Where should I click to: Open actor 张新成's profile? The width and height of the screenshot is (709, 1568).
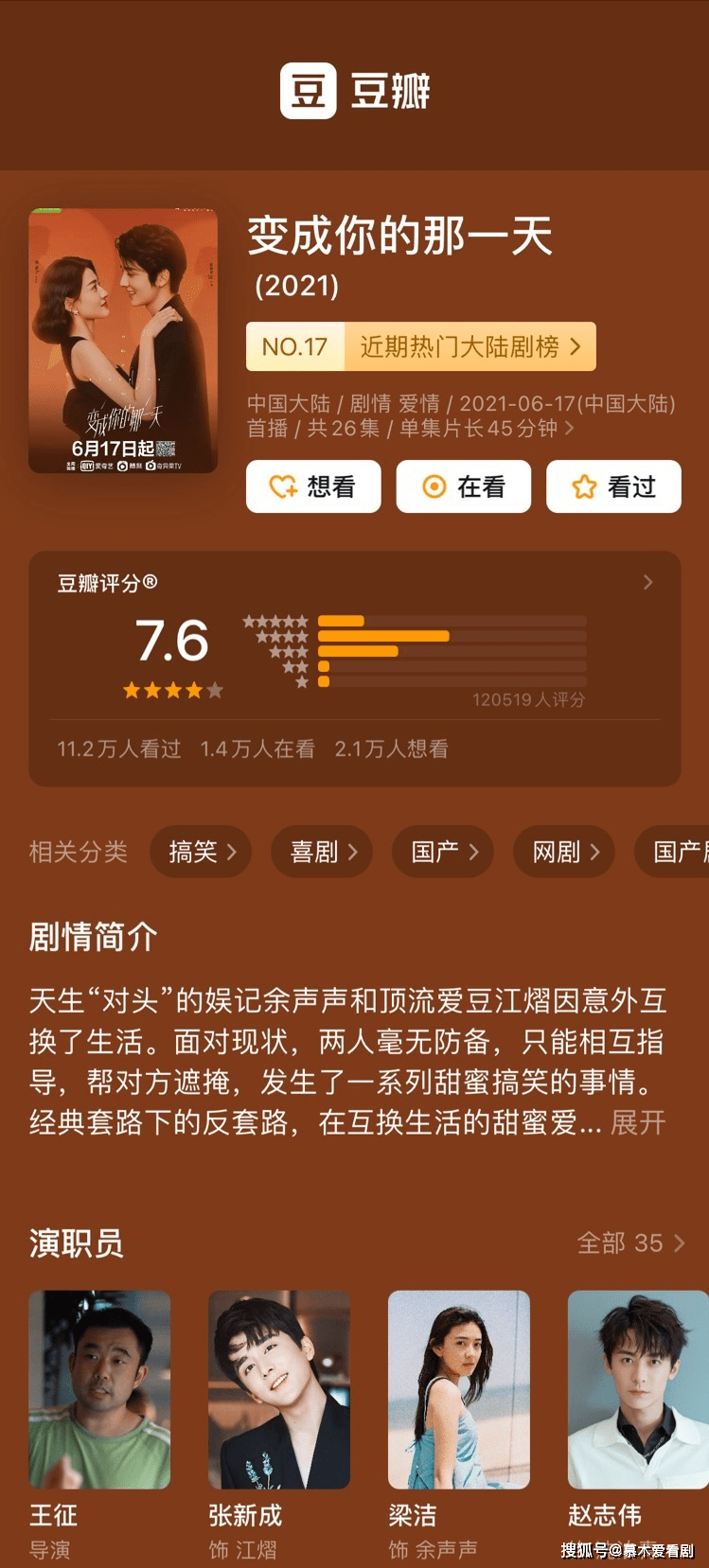click(x=279, y=1389)
